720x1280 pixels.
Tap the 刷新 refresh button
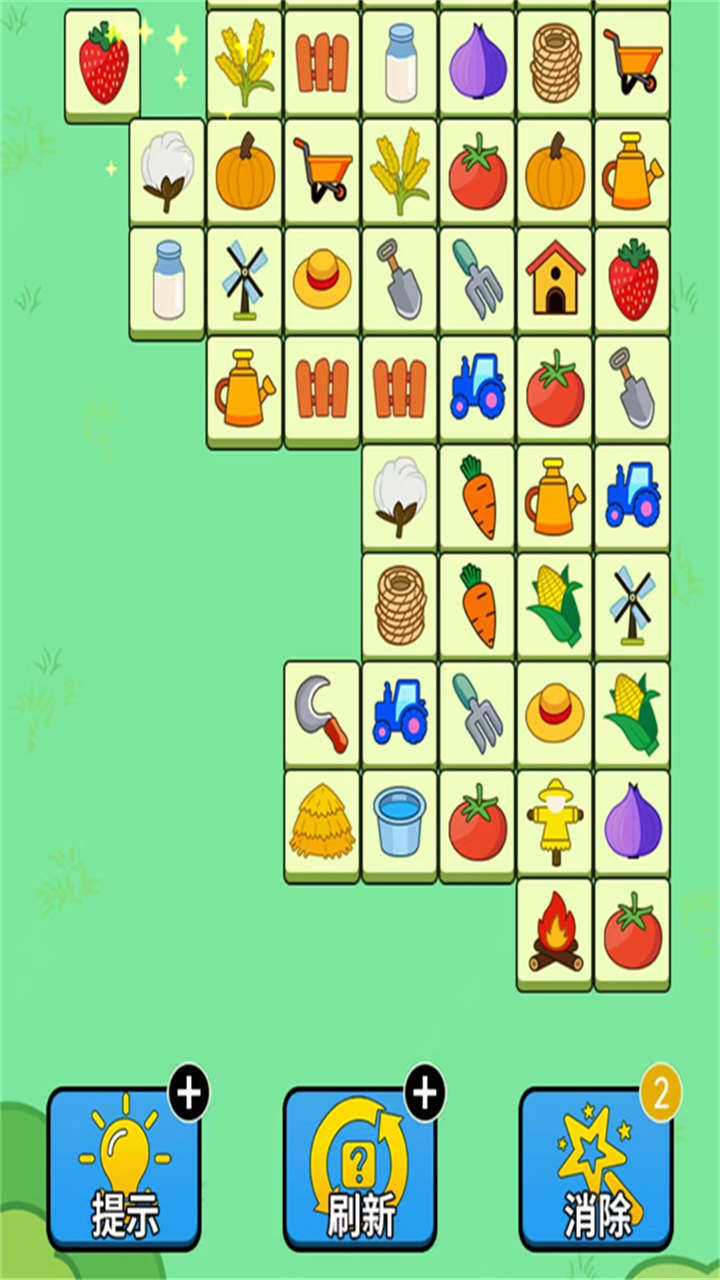click(360, 1168)
